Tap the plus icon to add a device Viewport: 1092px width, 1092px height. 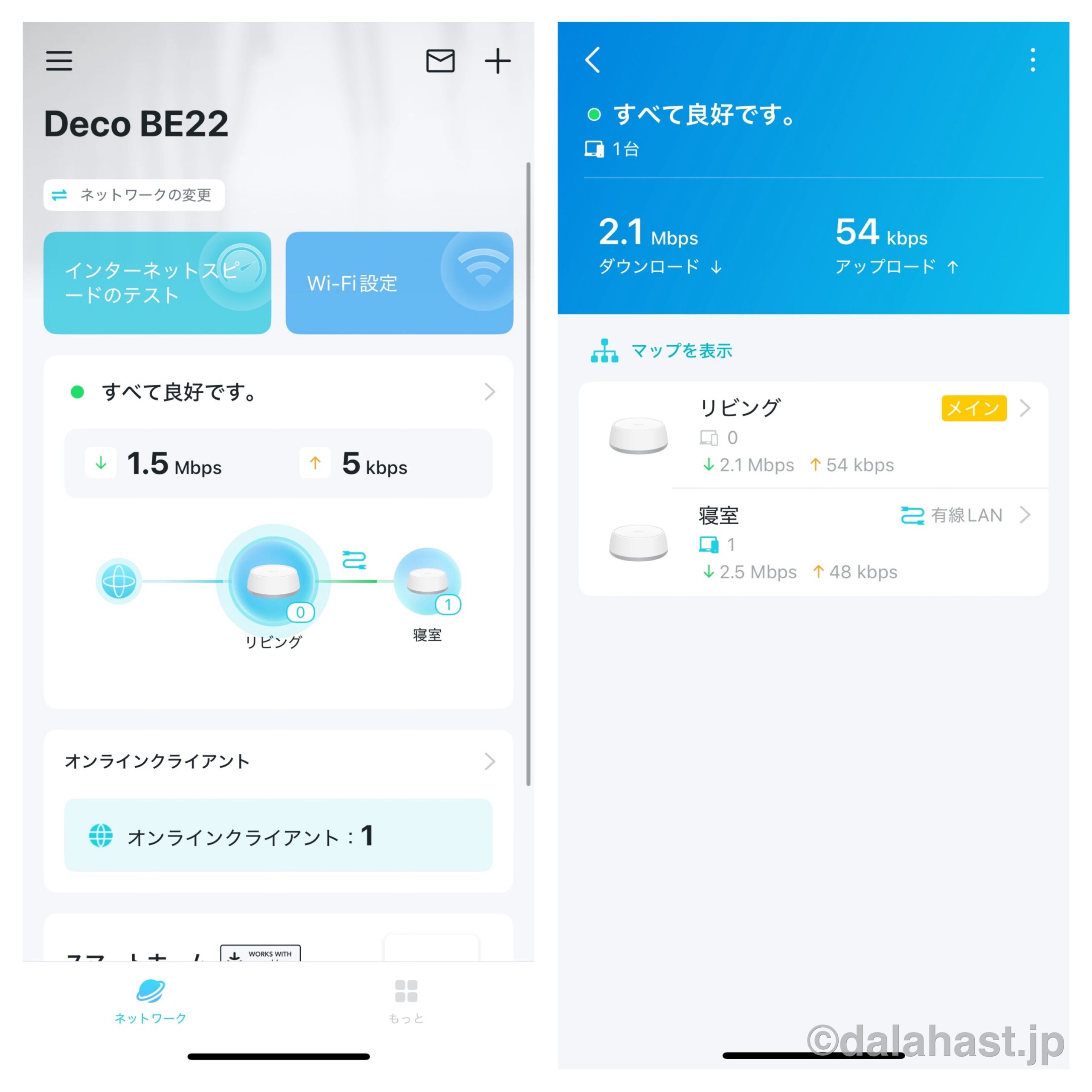(x=497, y=61)
